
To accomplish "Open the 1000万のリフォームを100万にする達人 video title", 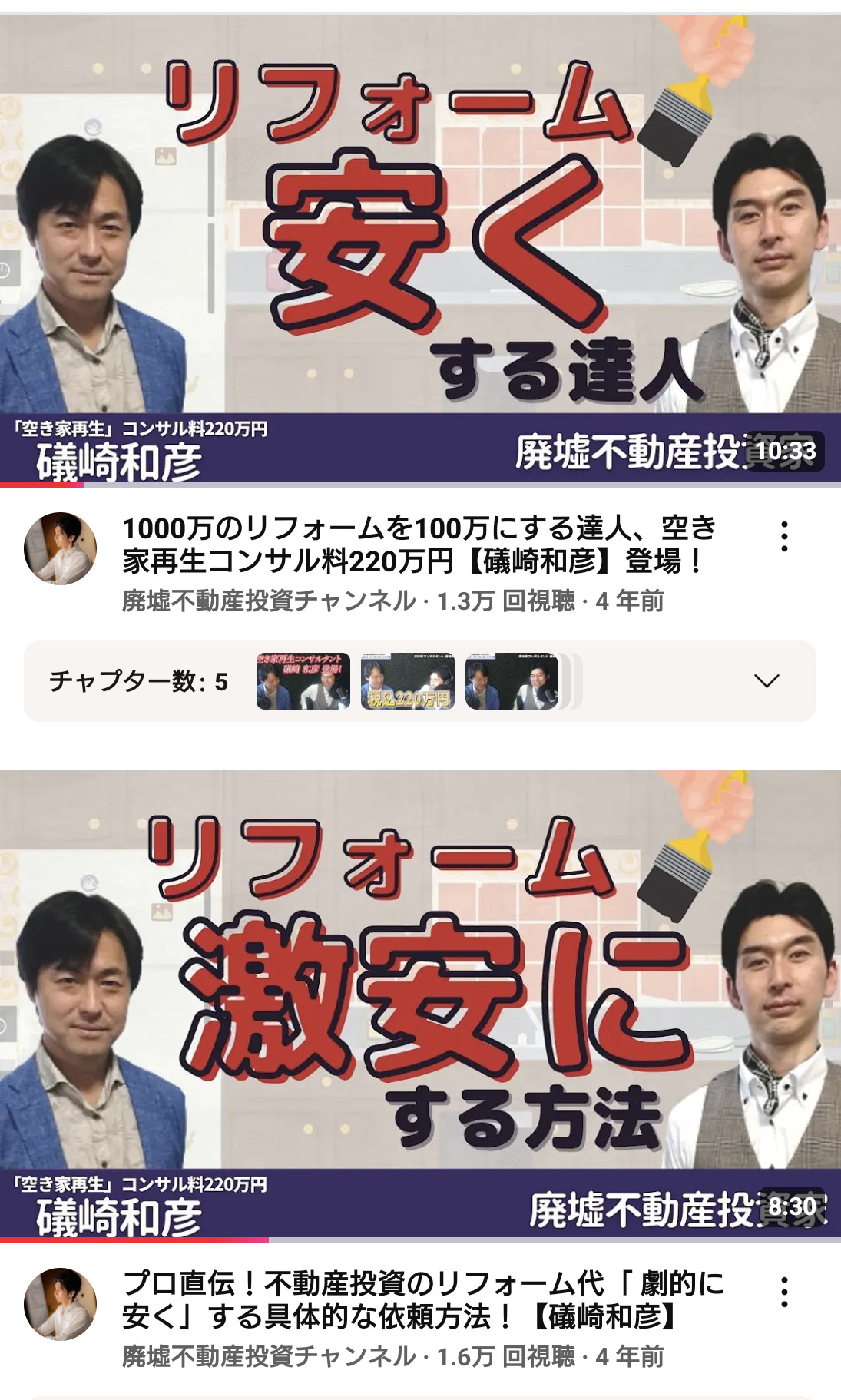I will [x=419, y=544].
